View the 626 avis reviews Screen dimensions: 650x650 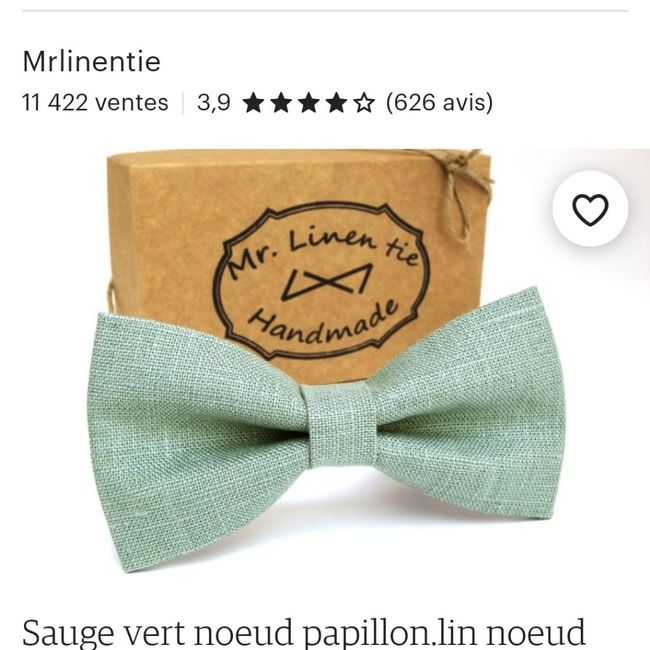(439, 102)
